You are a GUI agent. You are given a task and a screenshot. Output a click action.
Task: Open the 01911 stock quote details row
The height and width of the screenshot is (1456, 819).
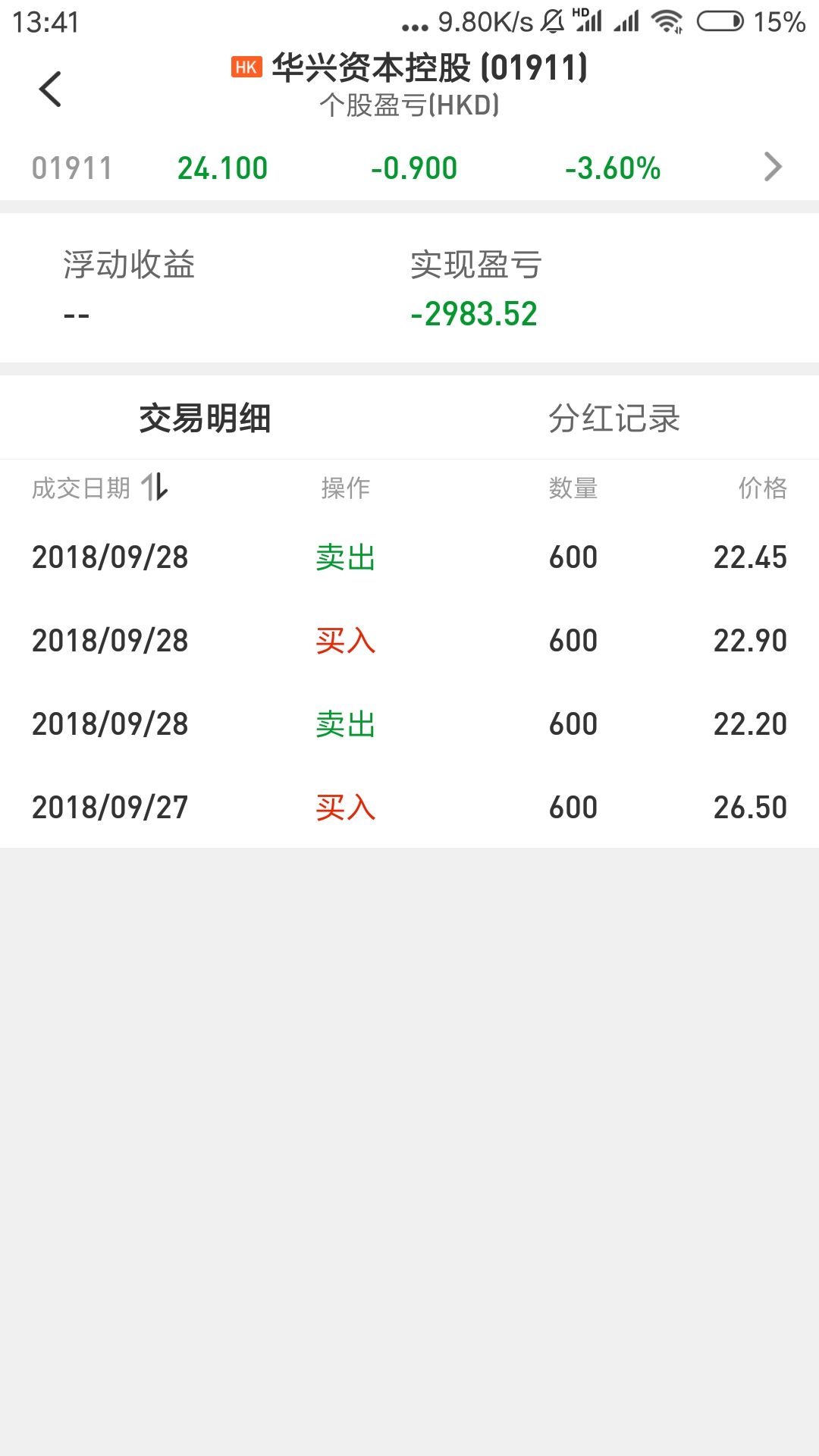[x=409, y=168]
